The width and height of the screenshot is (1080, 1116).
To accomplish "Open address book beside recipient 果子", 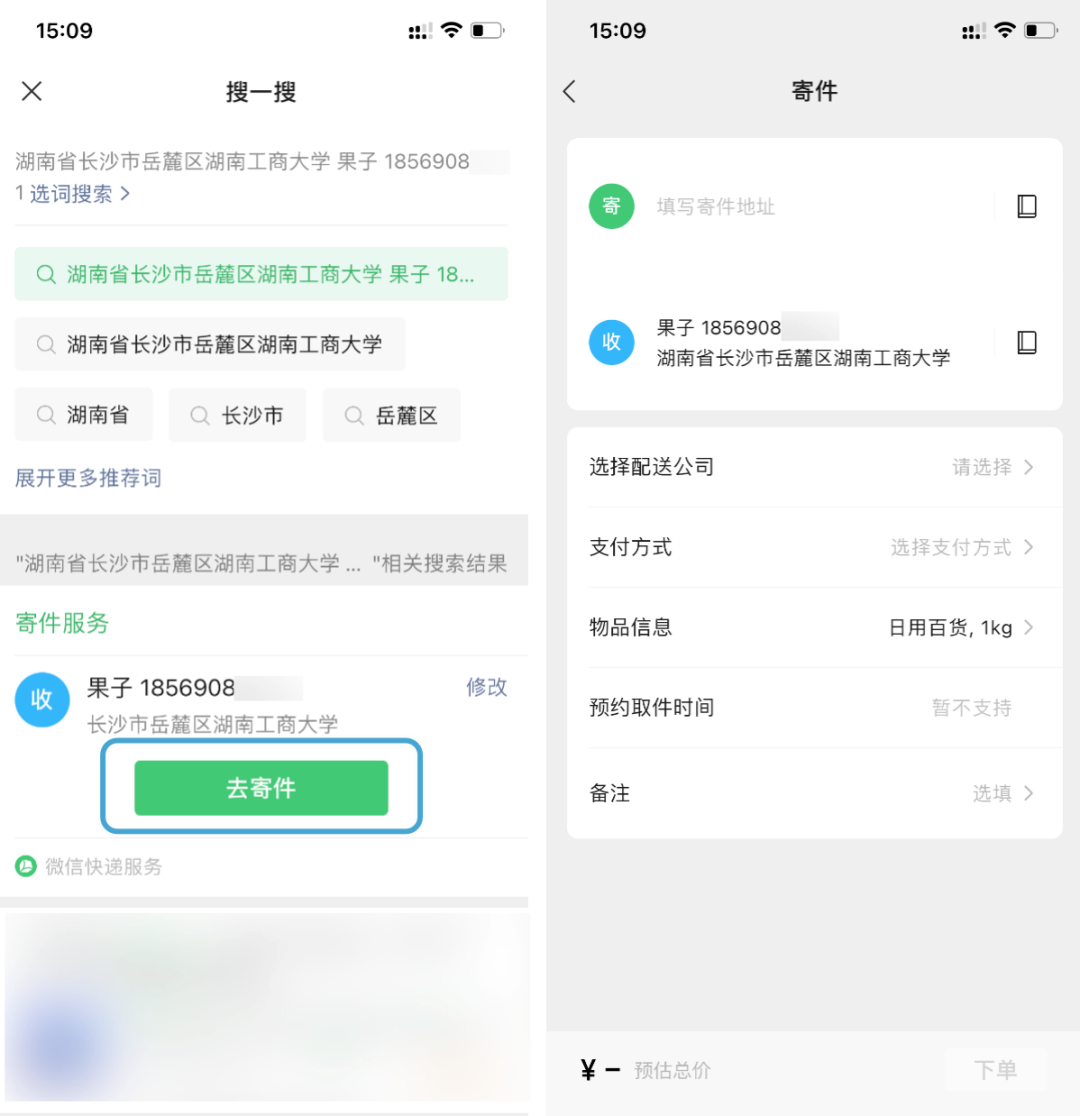I will (1027, 342).
